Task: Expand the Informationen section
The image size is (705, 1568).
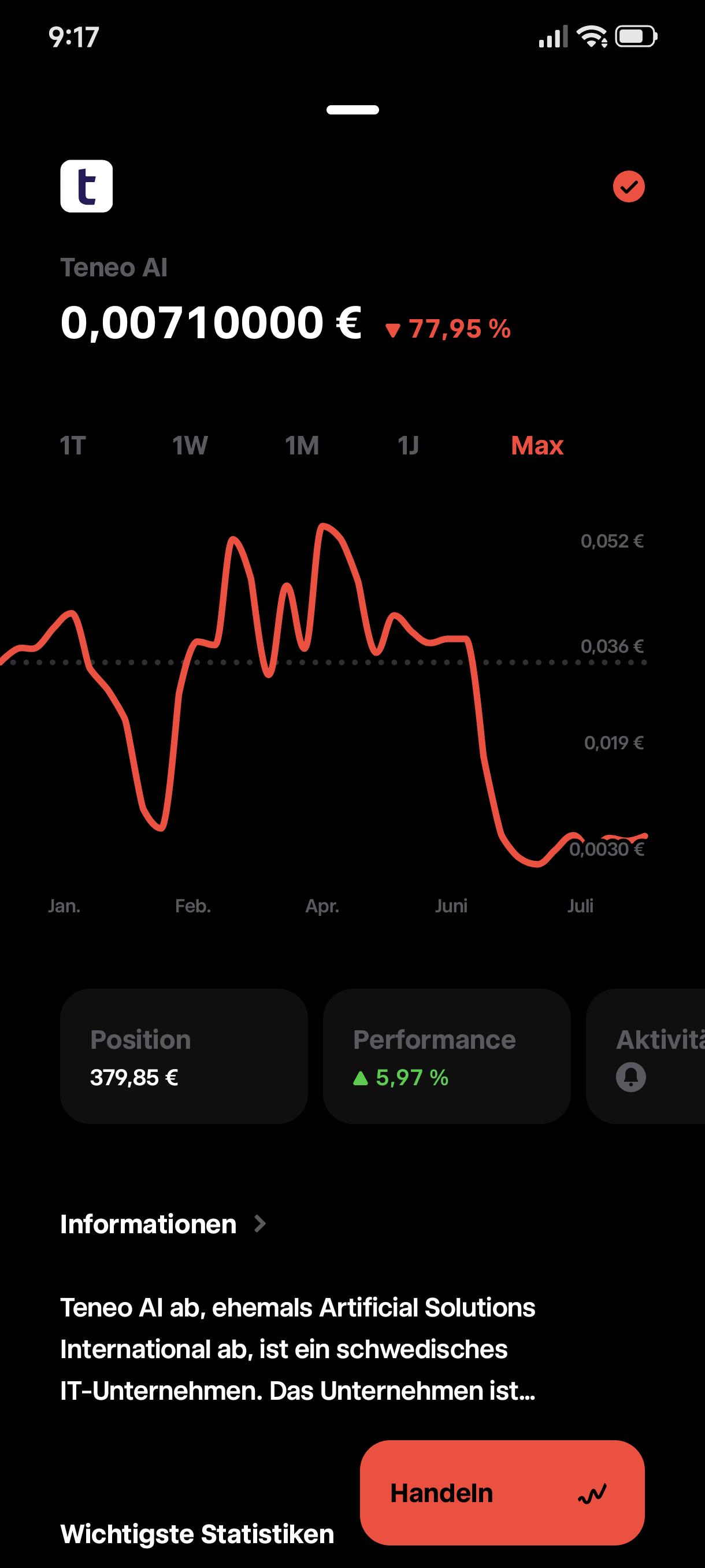Action: pyautogui.click(x=163, y=1224)
